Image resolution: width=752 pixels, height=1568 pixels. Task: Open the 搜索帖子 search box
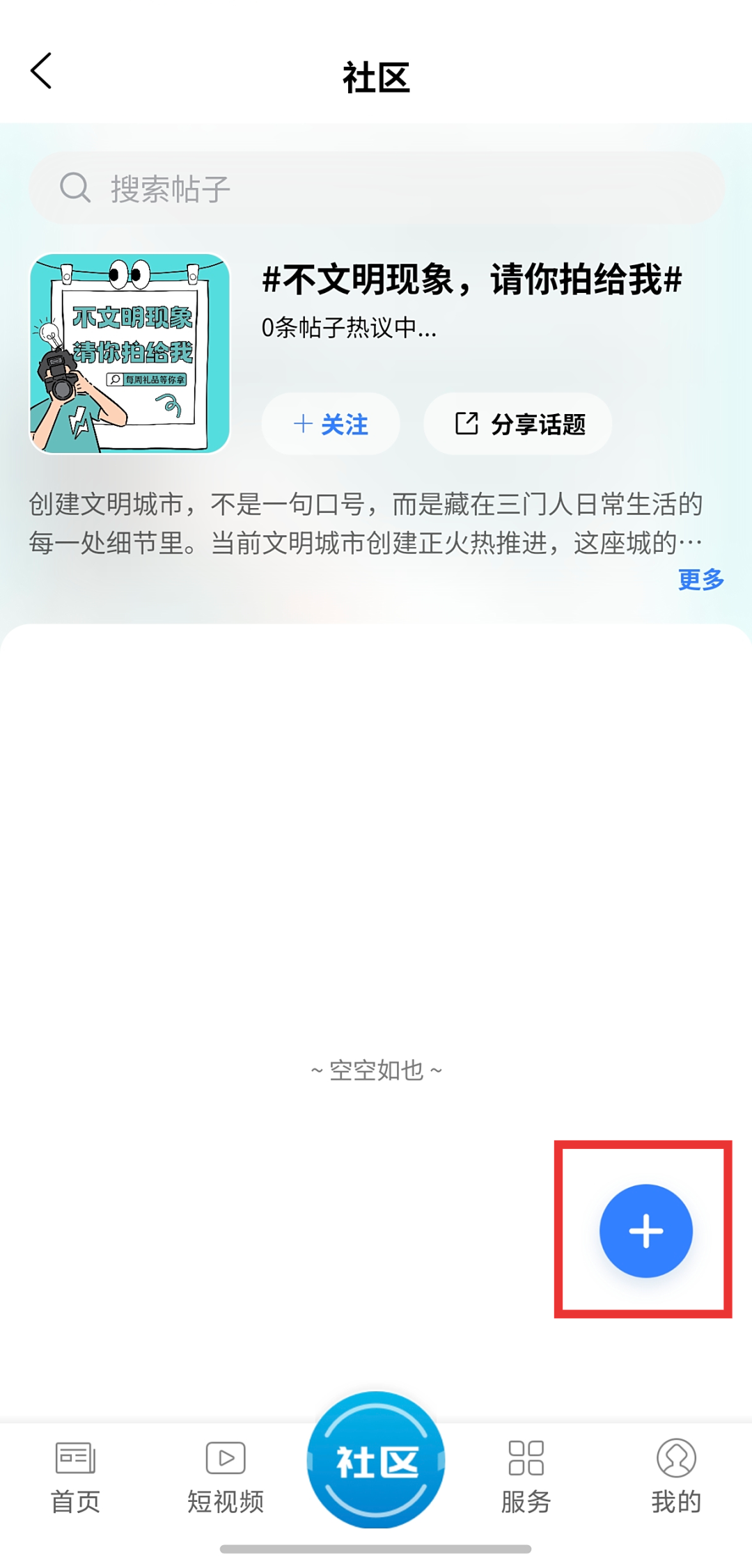(376, 189)
